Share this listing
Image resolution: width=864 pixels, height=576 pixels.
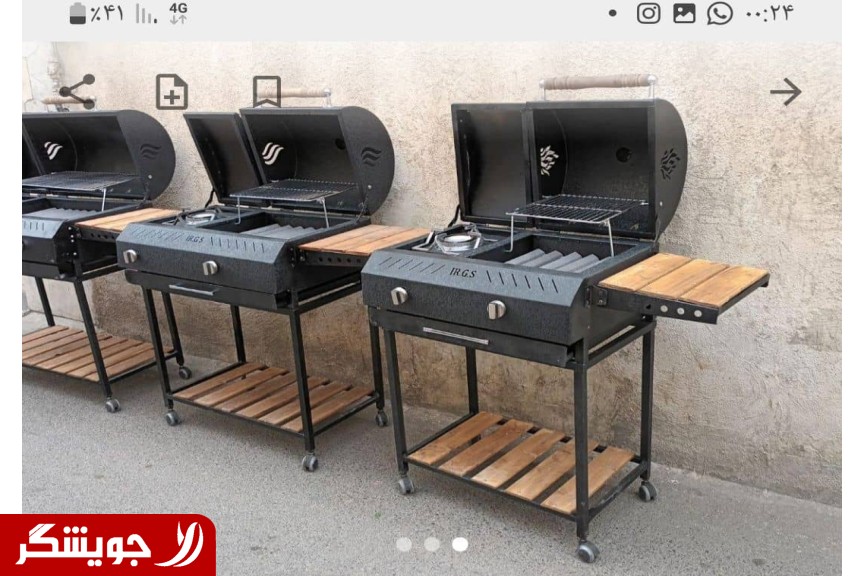77,91
